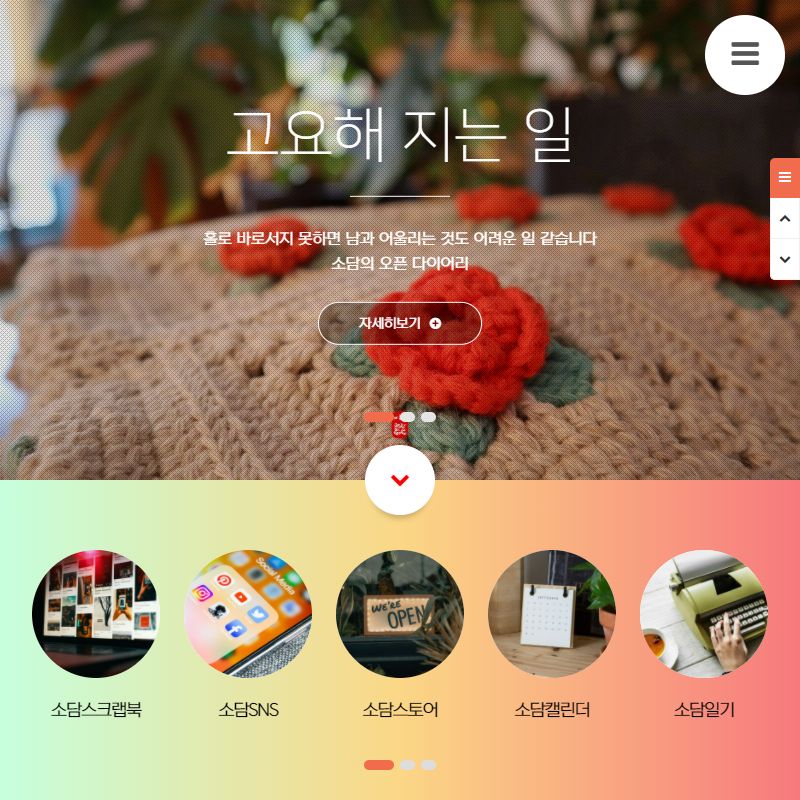Open 소담일기
This screenshot has width=800, height=800.
coord(704,614)
